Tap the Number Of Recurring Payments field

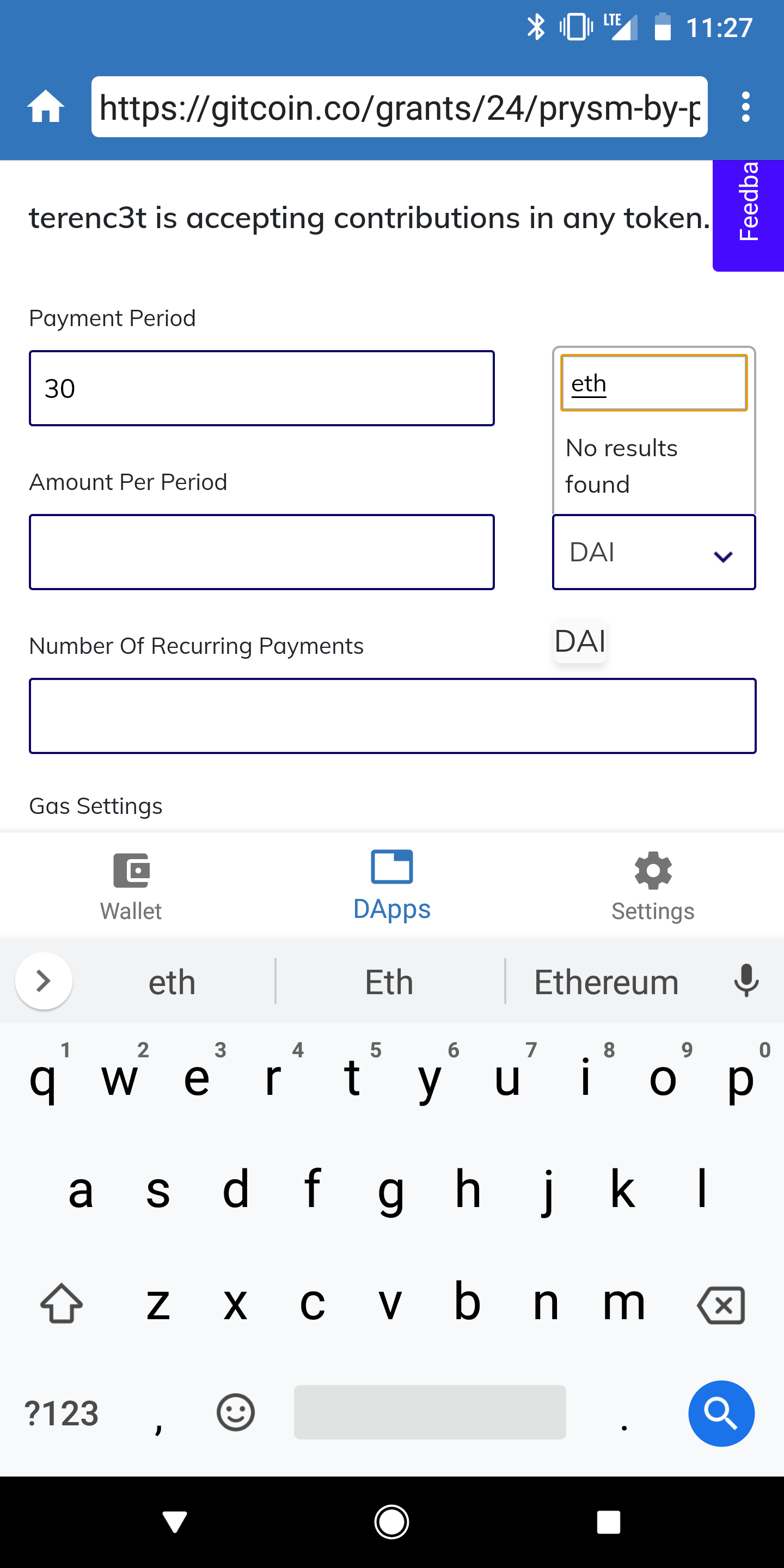pos(392,715)
